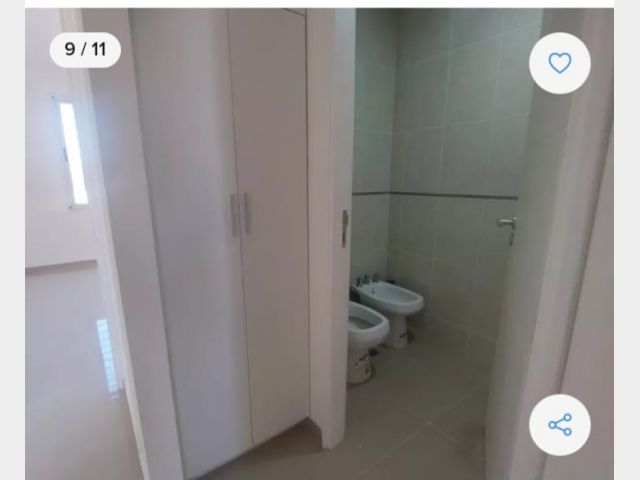Share this property listing

pyautogui.click(x=560, y=425)
